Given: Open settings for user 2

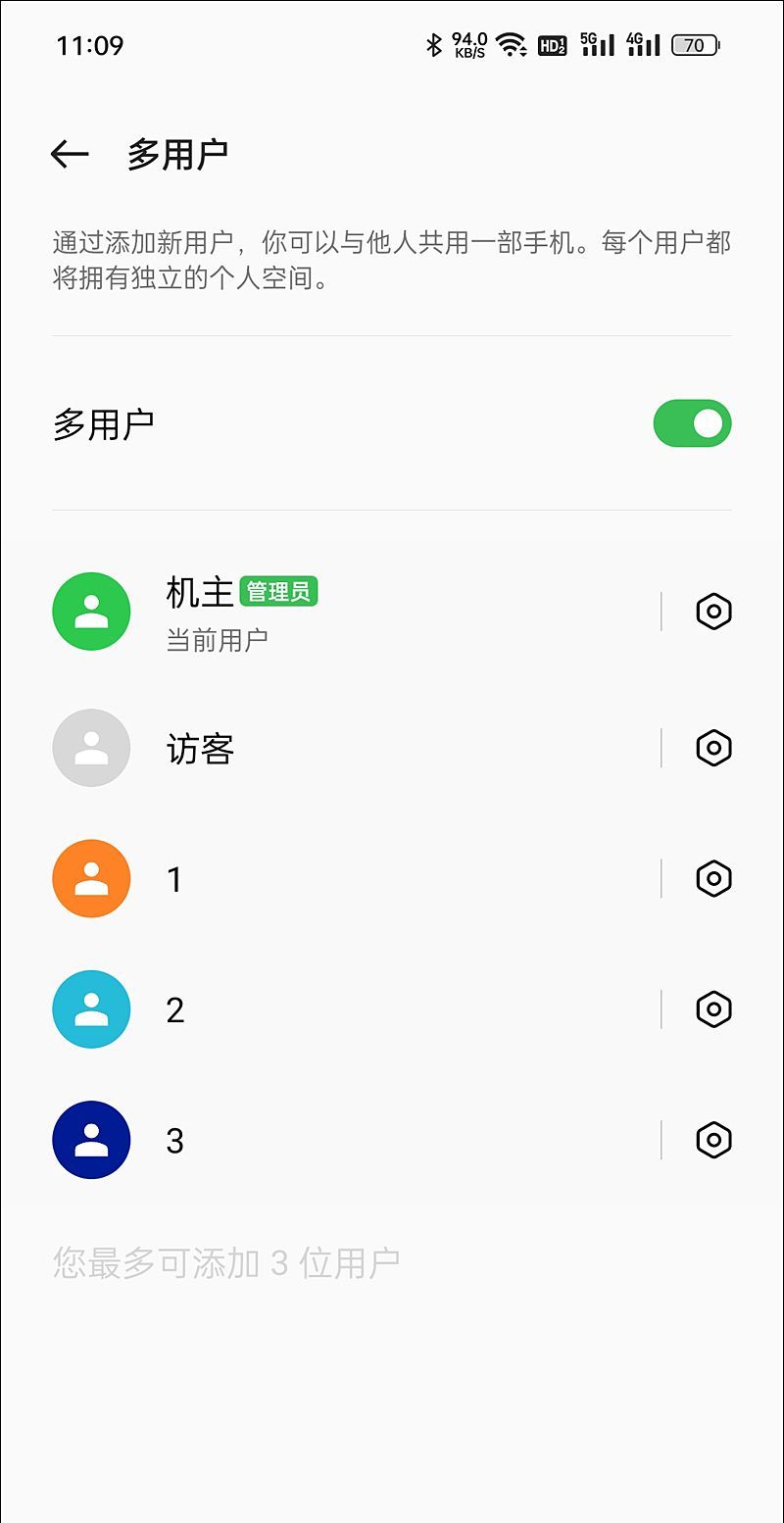Looking at the screenshot, I should point(712,1009).
